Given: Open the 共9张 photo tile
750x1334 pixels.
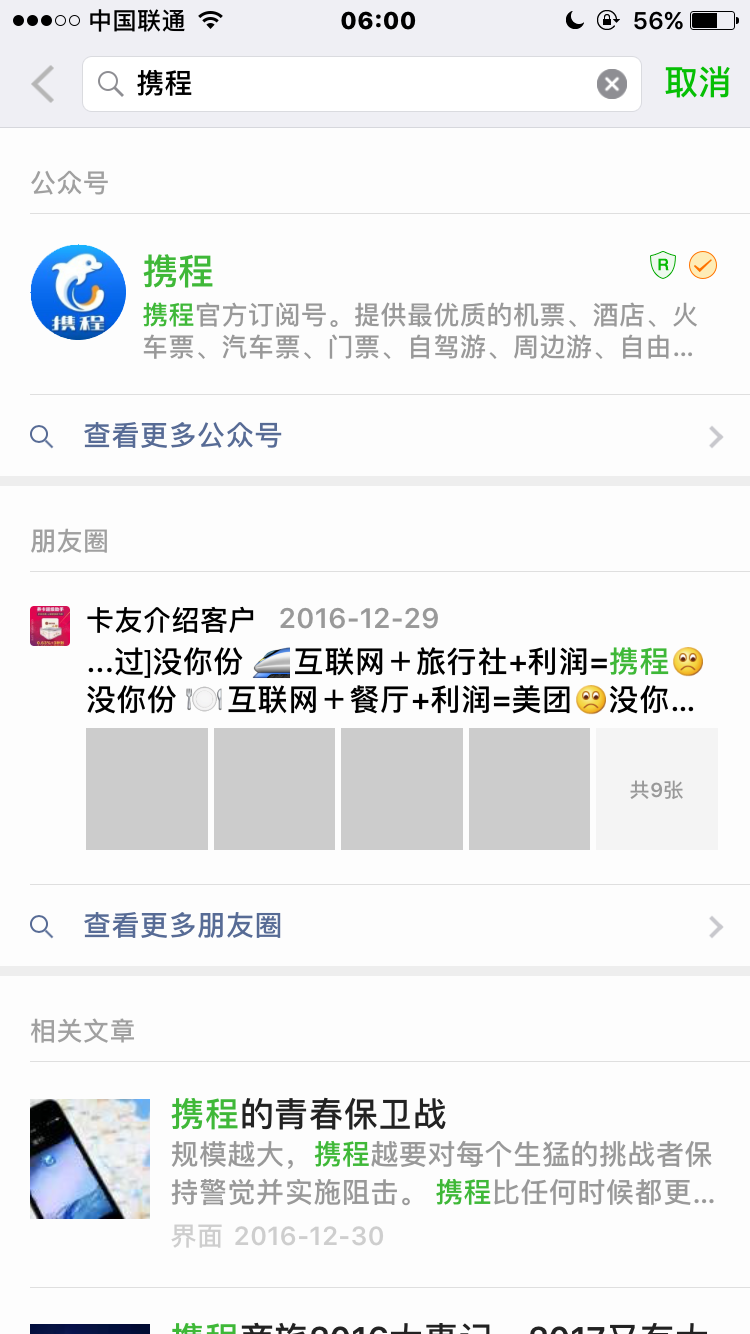Looking at the screenshot, I should (x=657, y=789).
